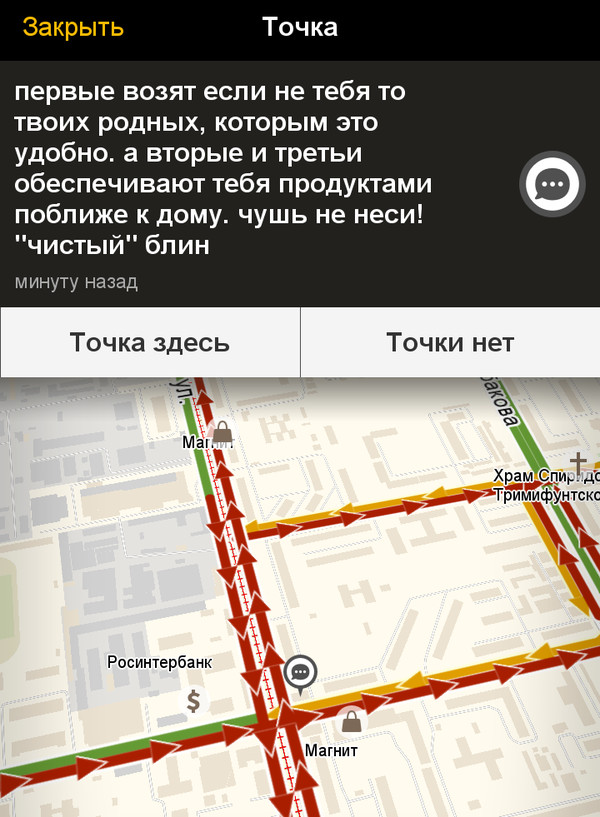
Task: Tap the Храм Спиридона cross marker
Action: [577, 463]
